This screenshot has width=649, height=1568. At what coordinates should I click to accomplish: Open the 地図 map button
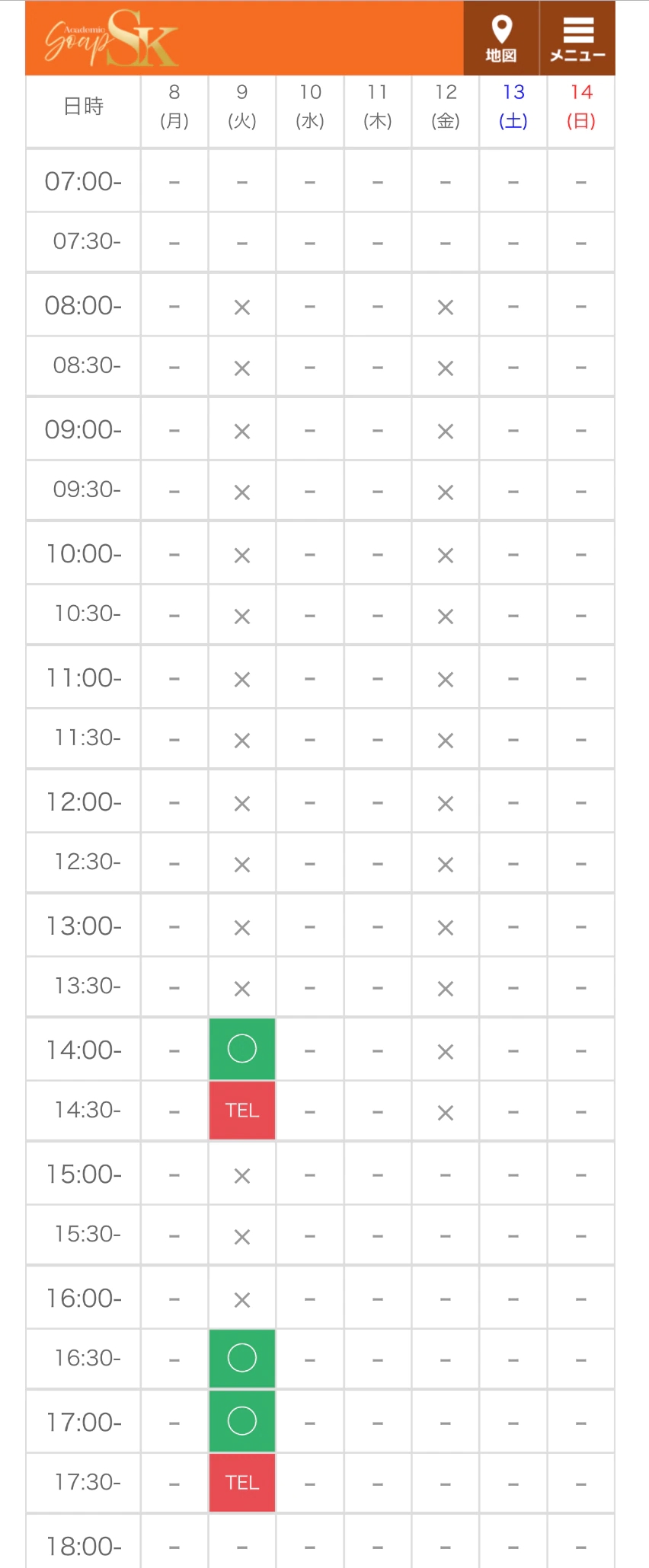(x=500, y=38)
